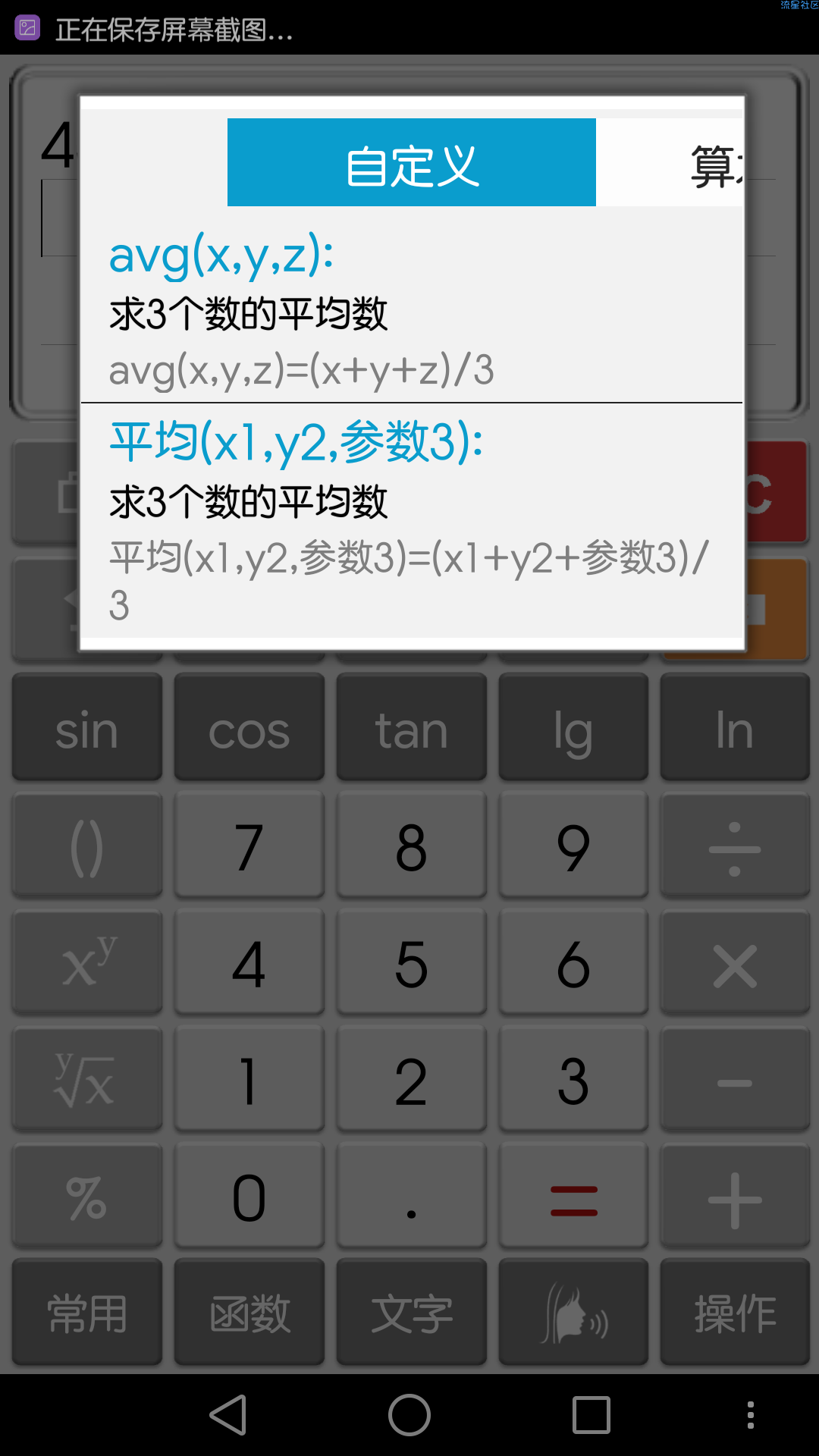
Task: Activate voice input key
Action: point(573,1313)
